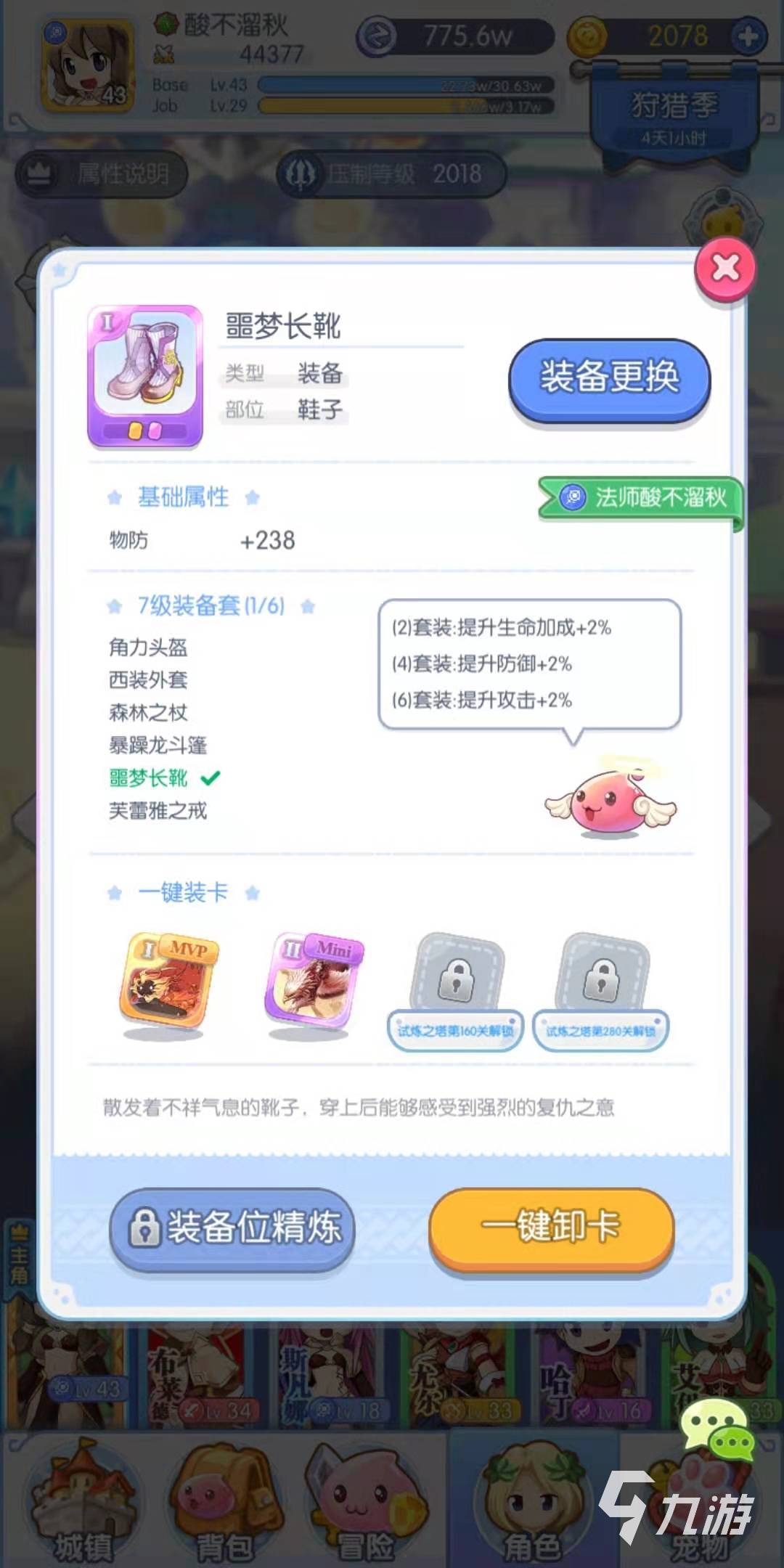Viewport: 784px width, 1568px height.
Task: Open the Mini card slot
Action: (314, 981)
